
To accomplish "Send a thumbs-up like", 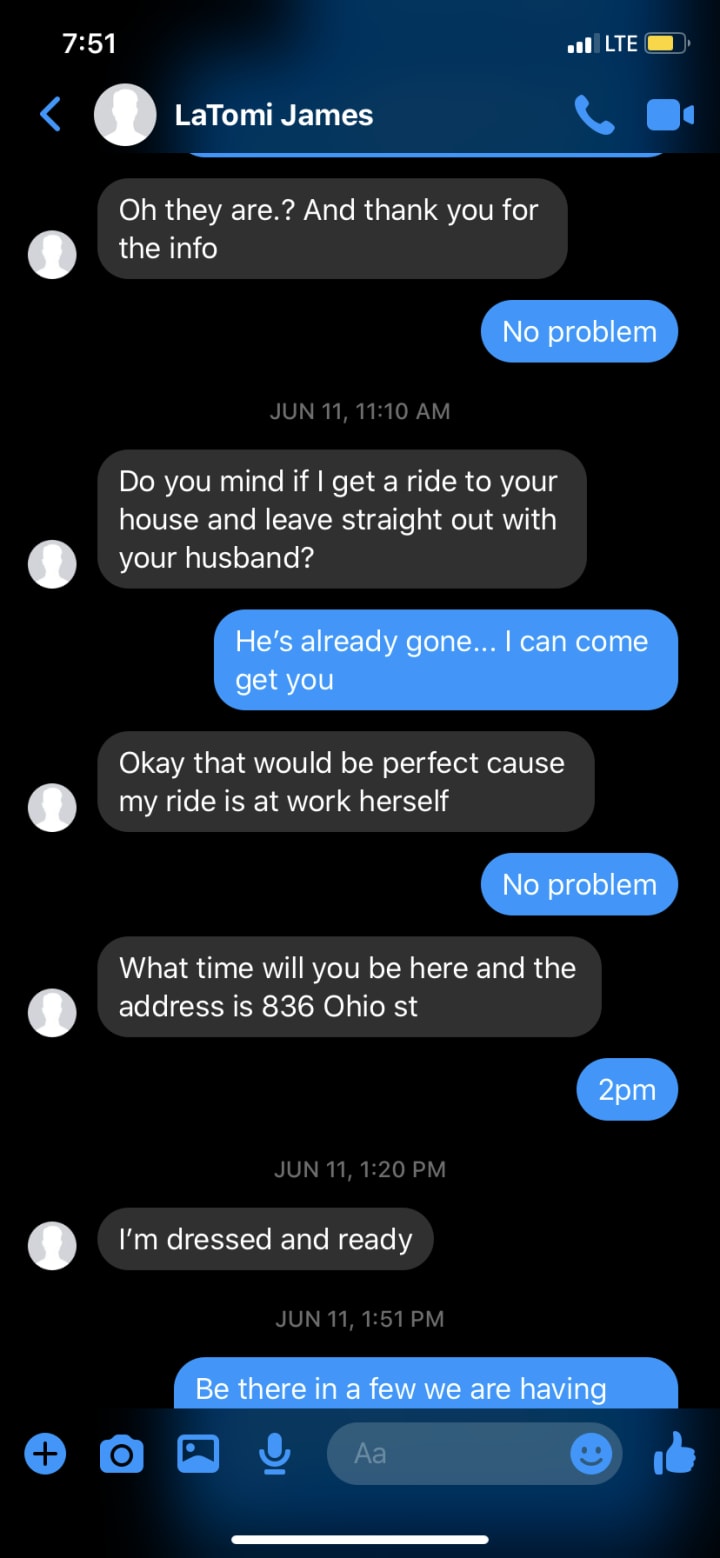I will click(x=674, y=1453).
